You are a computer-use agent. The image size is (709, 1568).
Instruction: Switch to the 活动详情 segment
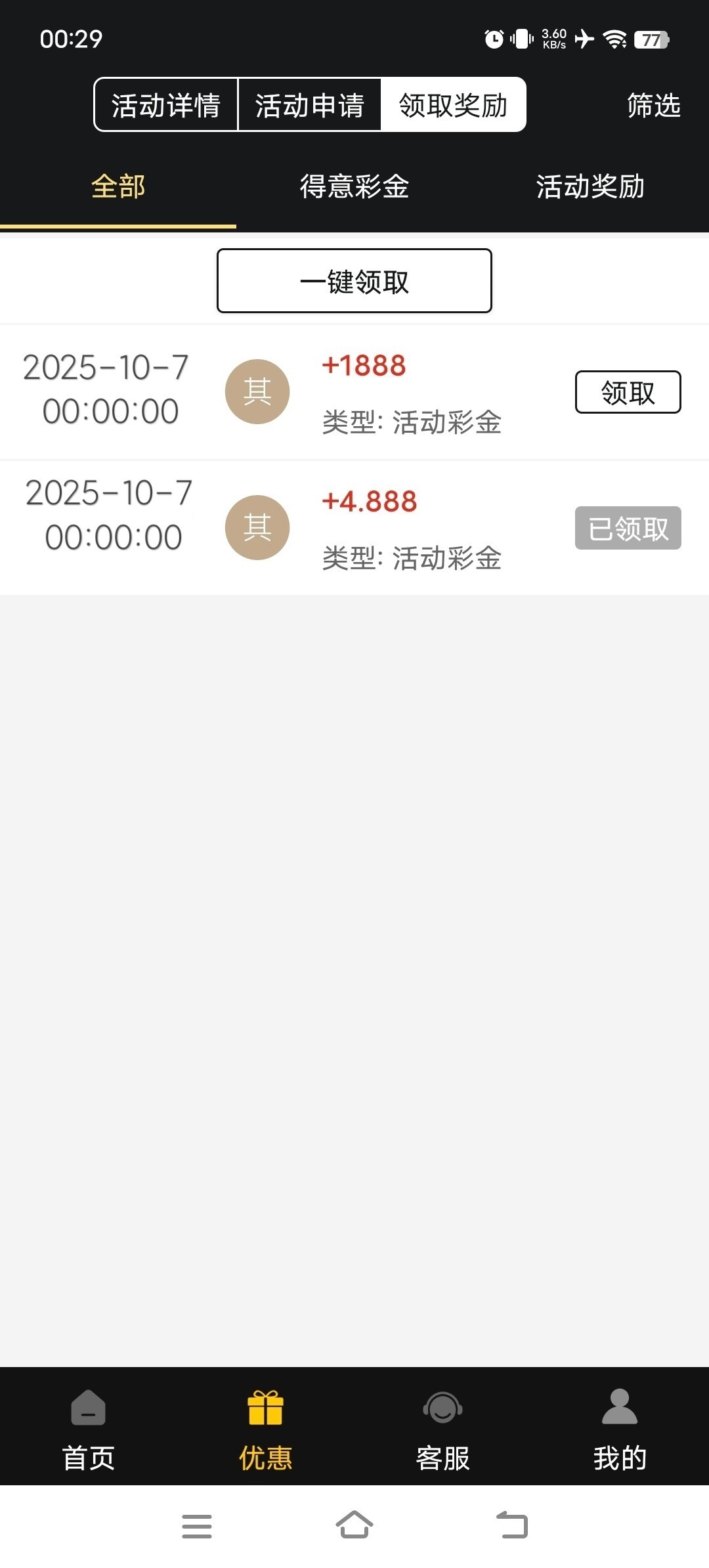pos(165,105)
